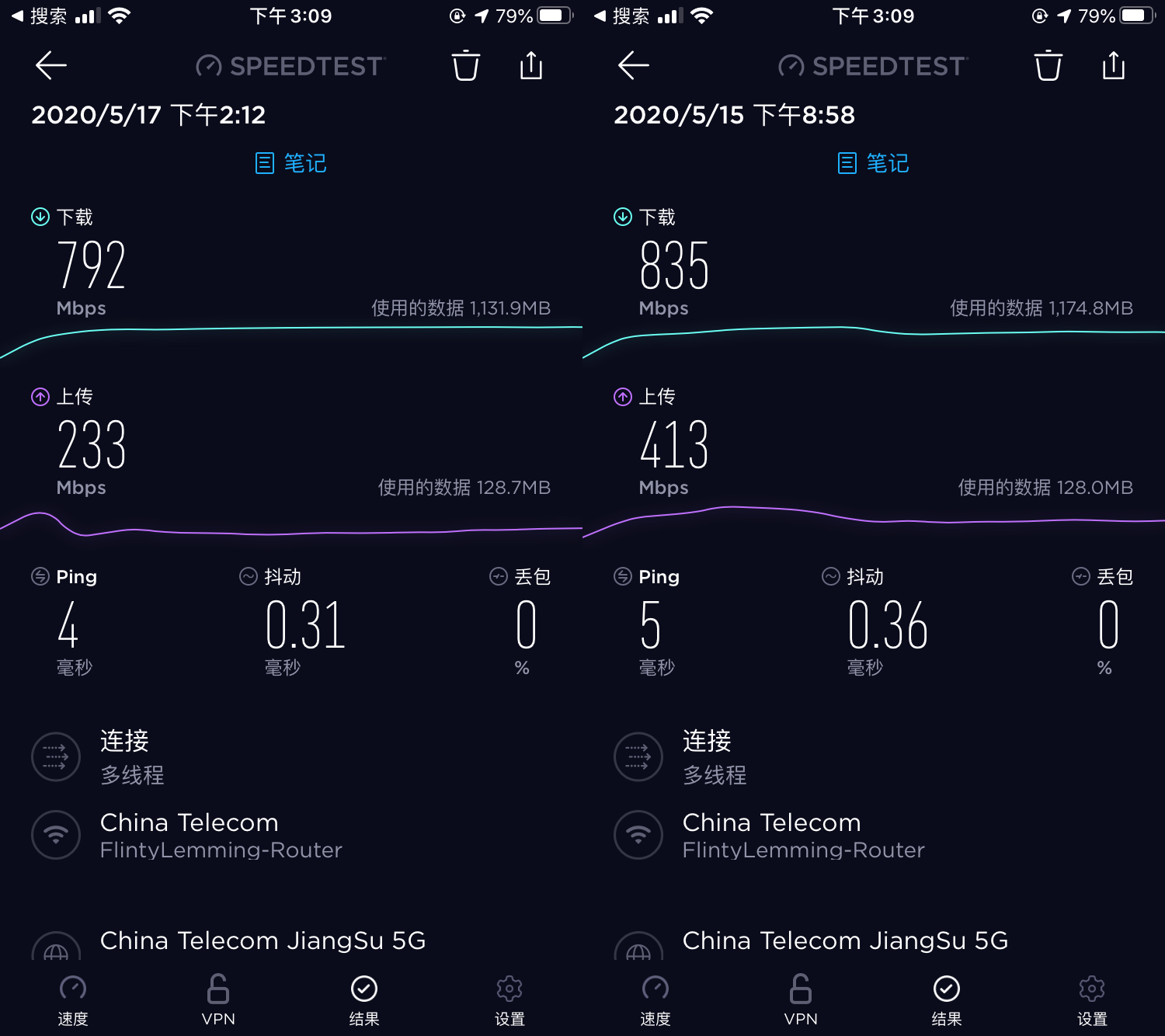Delete the 2020/5/17 test result
Screen dimensions: 1165x1036
tap(466, 66)
